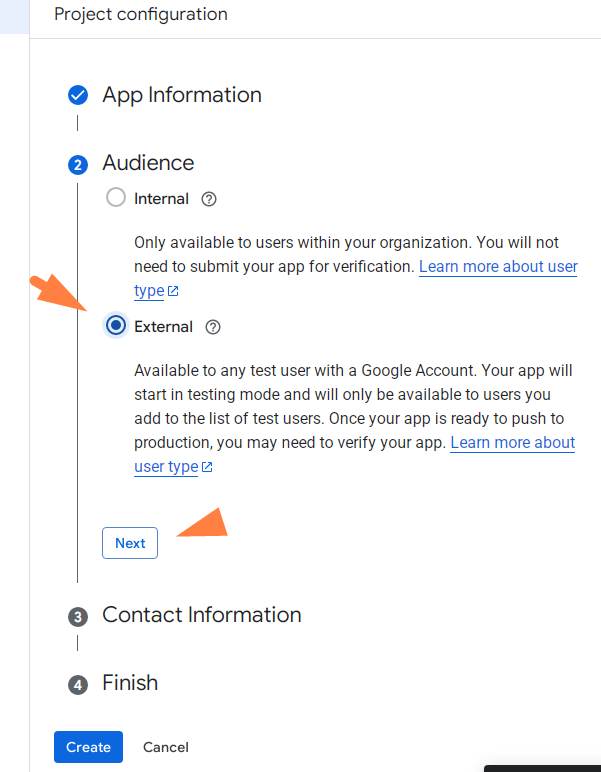Open Learn more link under Internal
Viewport: 601px width, 772px height.
pyautogui.click(x=497, y=267)
